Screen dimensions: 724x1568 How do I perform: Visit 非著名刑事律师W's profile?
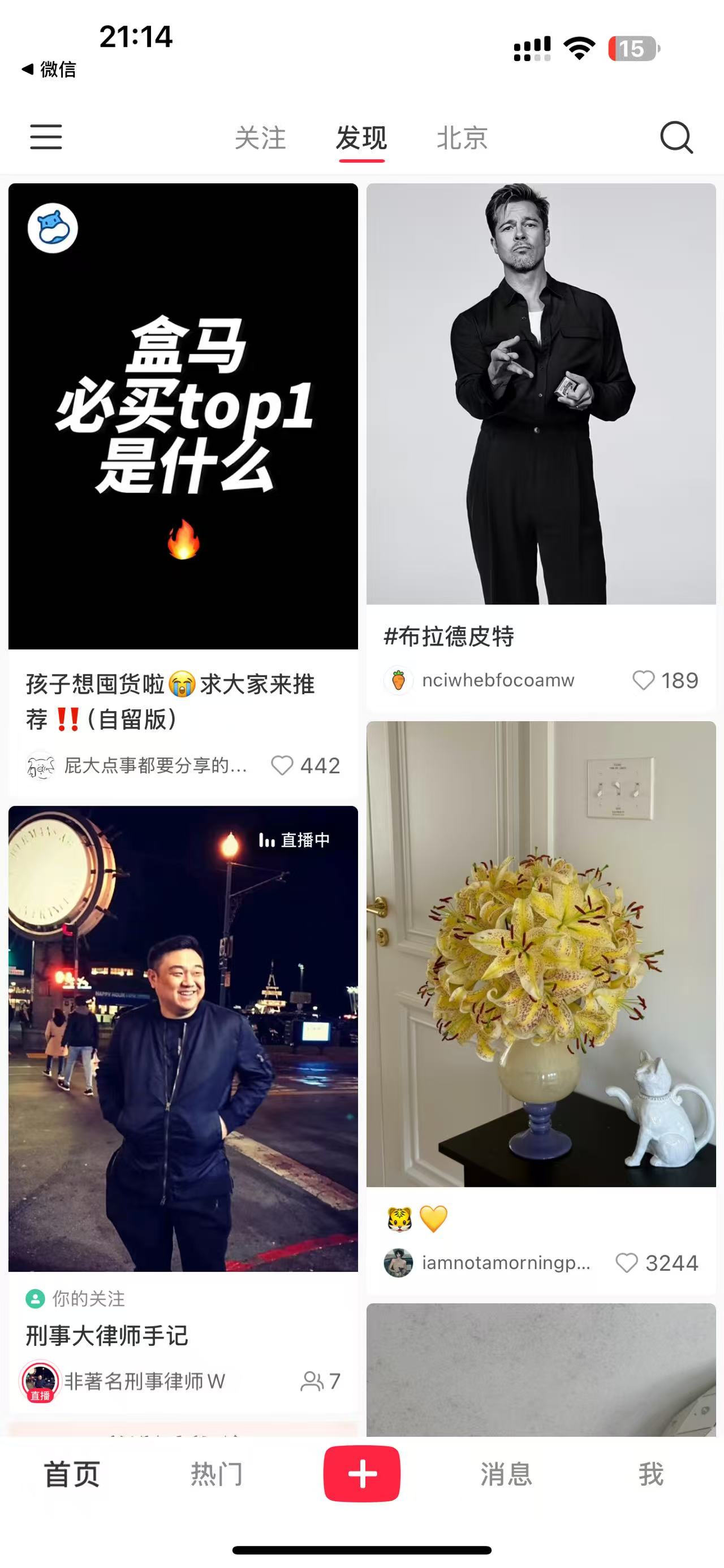click(144, 1381)
